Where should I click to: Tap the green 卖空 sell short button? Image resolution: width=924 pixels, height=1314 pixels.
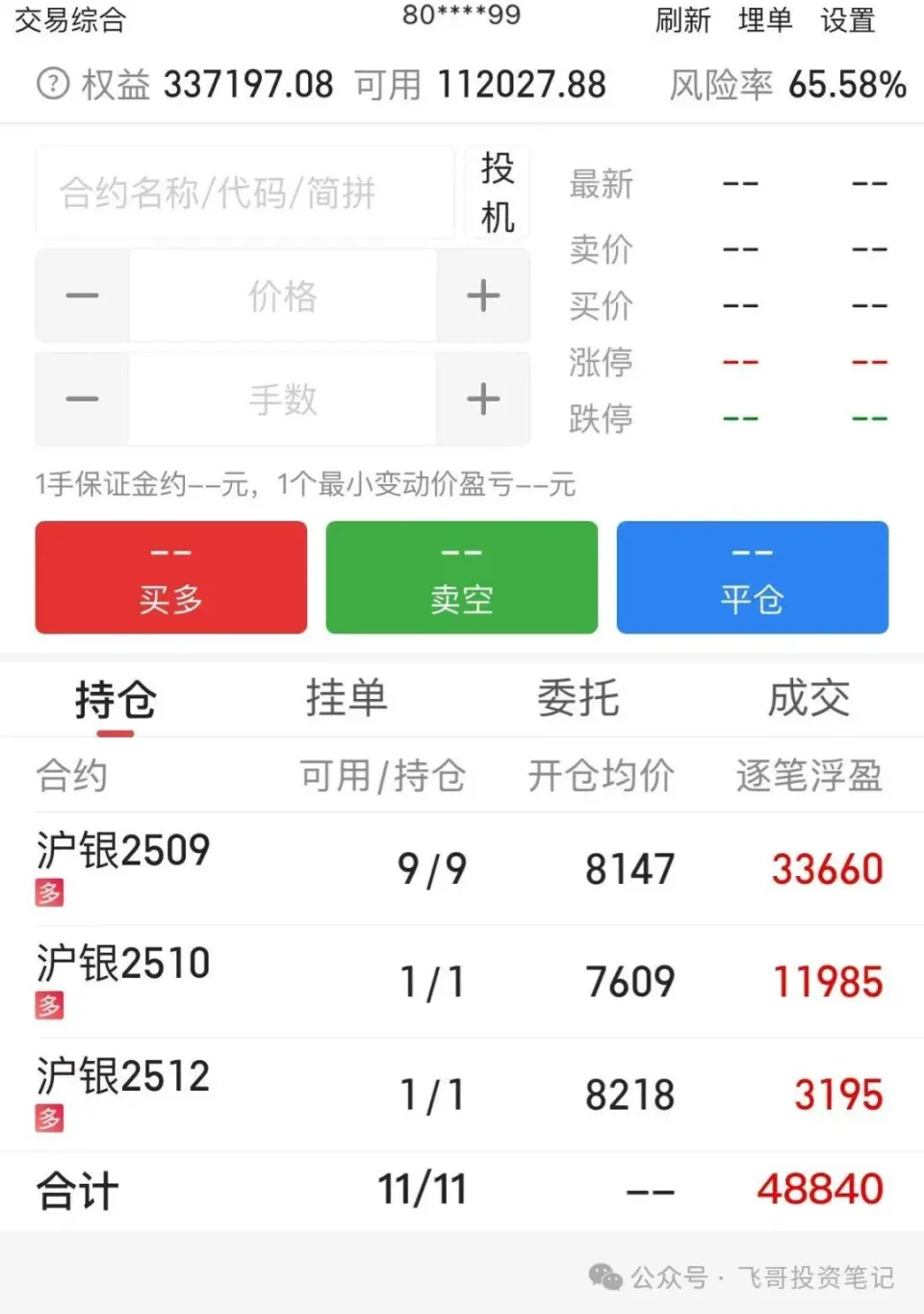[462, 578]
